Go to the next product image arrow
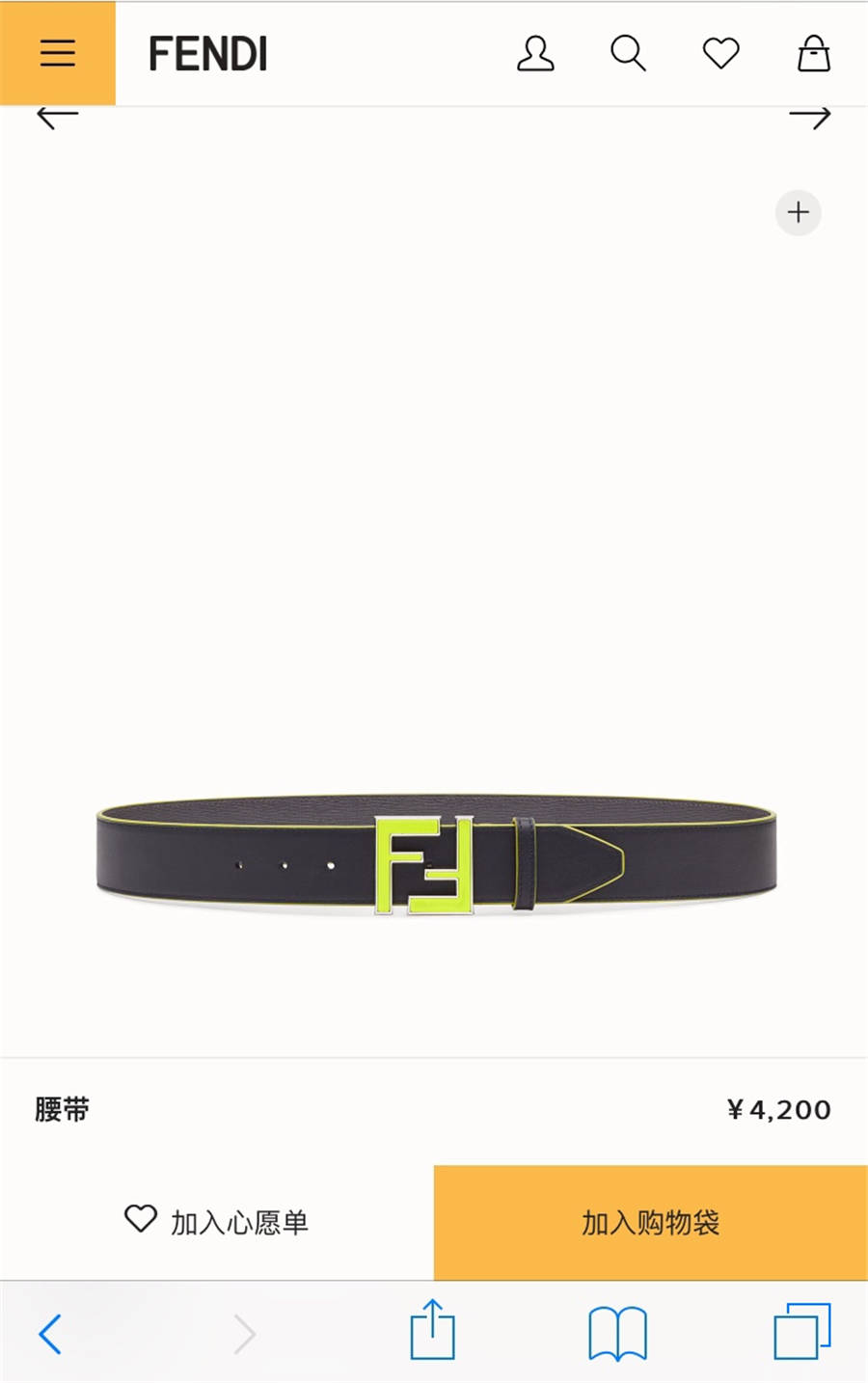This screenshot has width=868, height=1383. point(809,118)
